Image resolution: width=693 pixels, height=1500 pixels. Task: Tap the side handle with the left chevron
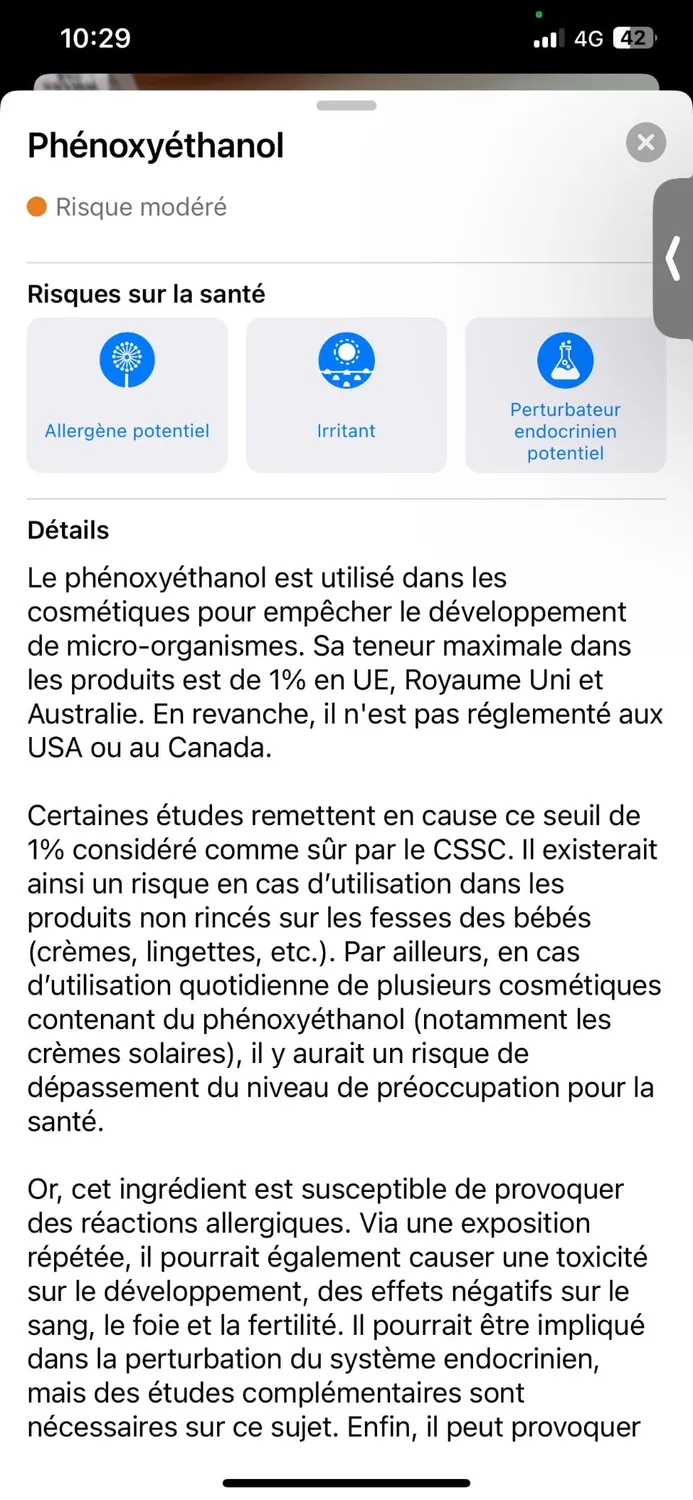point(673,259)
